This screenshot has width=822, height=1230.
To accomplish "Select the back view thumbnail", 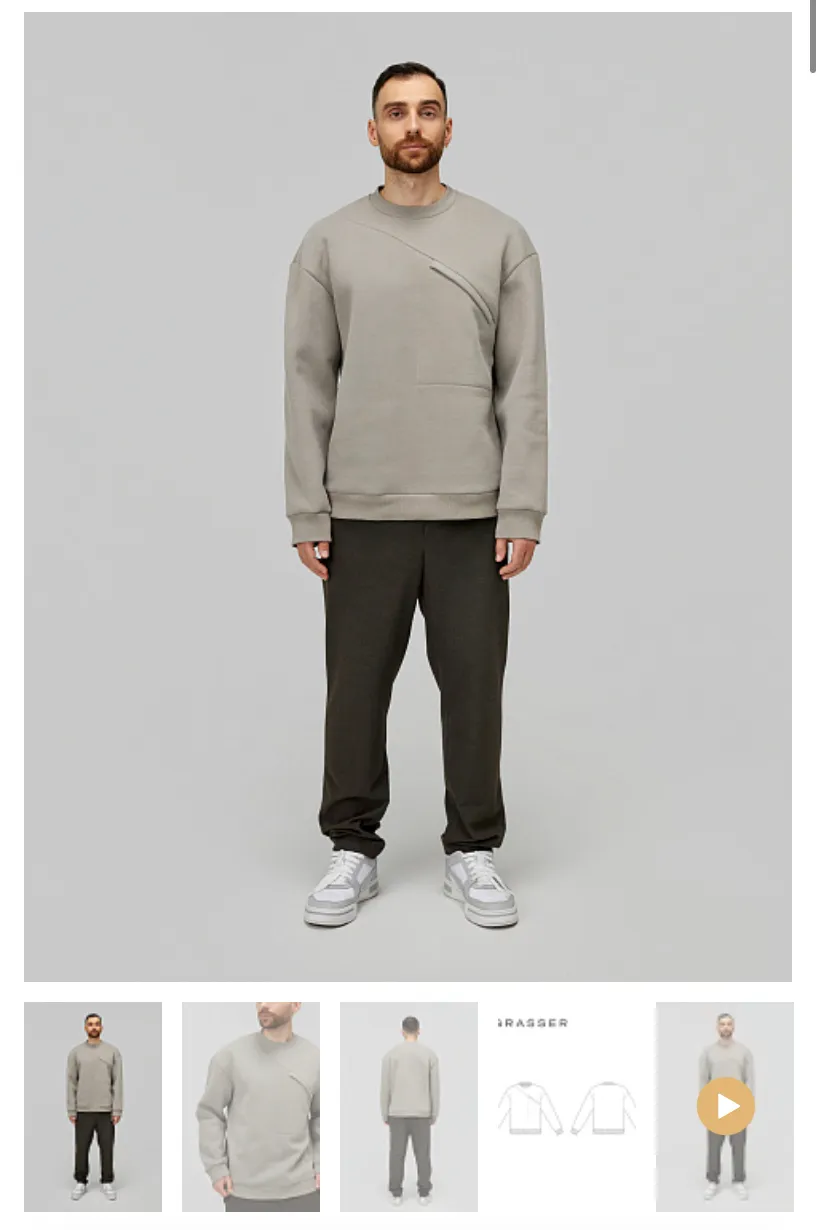I will click(x=409, y=1106).
